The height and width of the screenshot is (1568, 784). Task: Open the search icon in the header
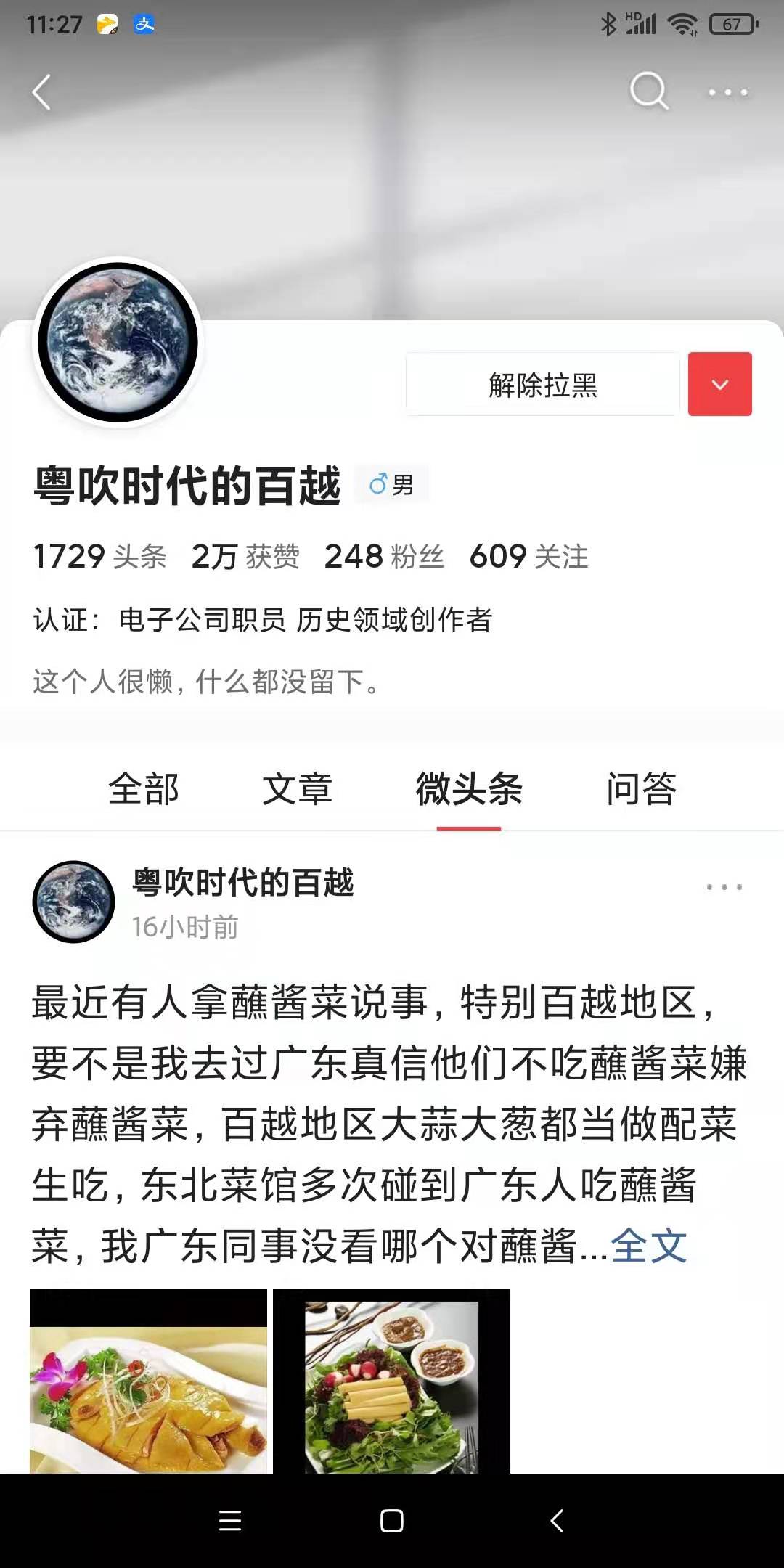click(648, 91)
